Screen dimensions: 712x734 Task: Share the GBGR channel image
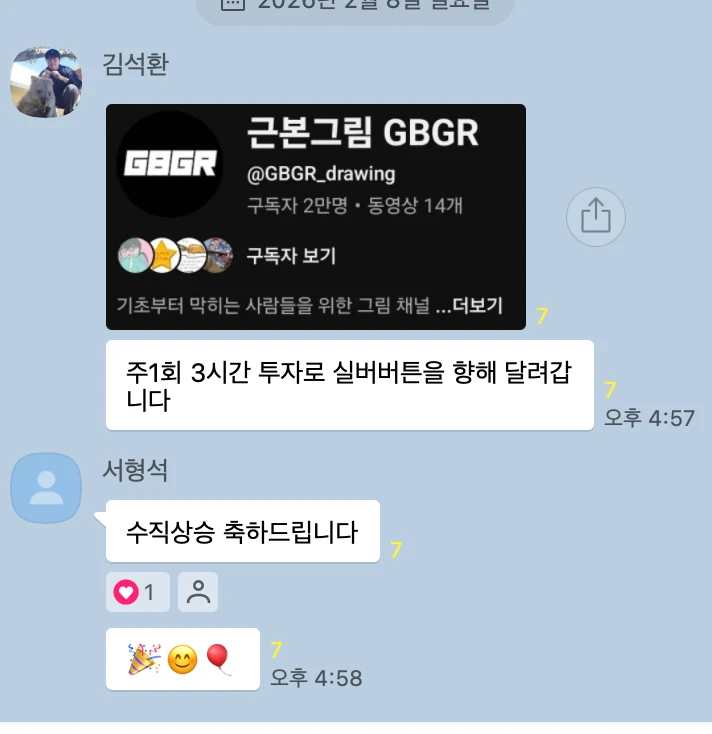coord(595,217)
